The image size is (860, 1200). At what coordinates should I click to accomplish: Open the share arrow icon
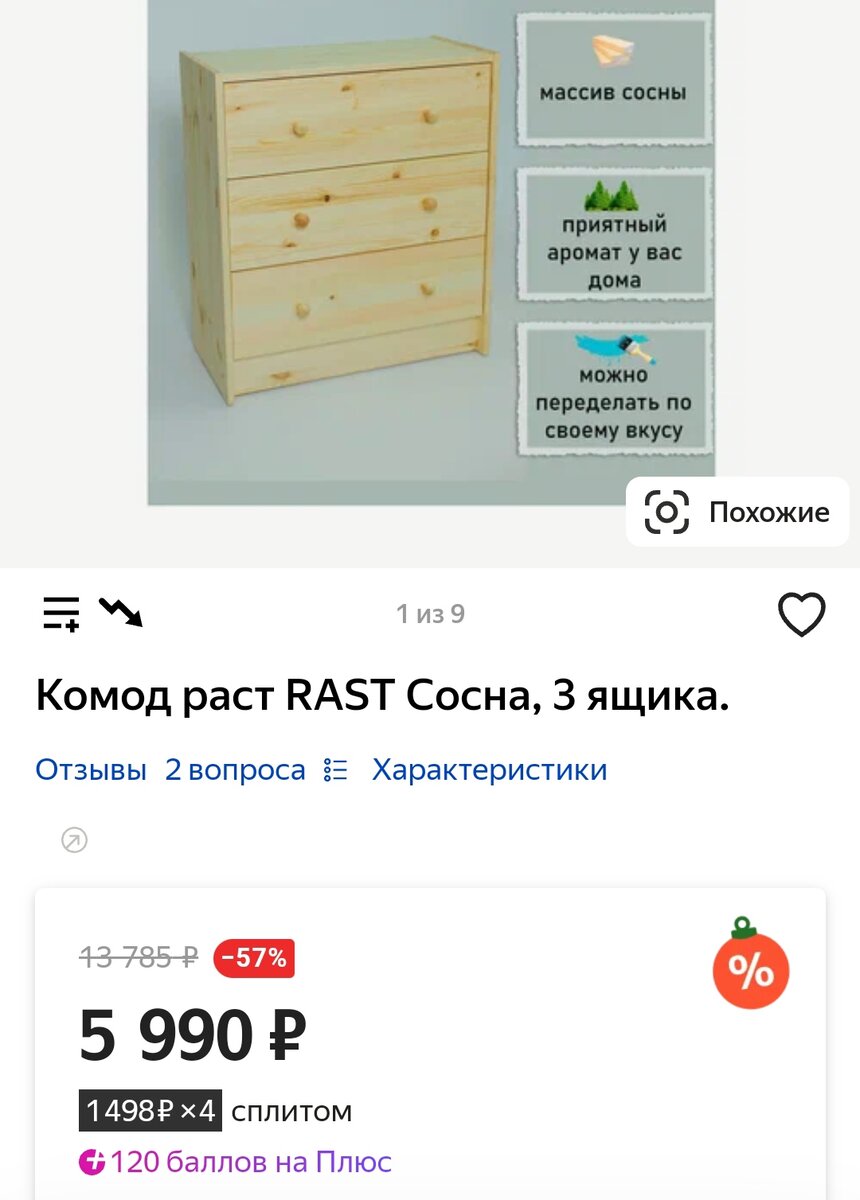coord(74,840)
